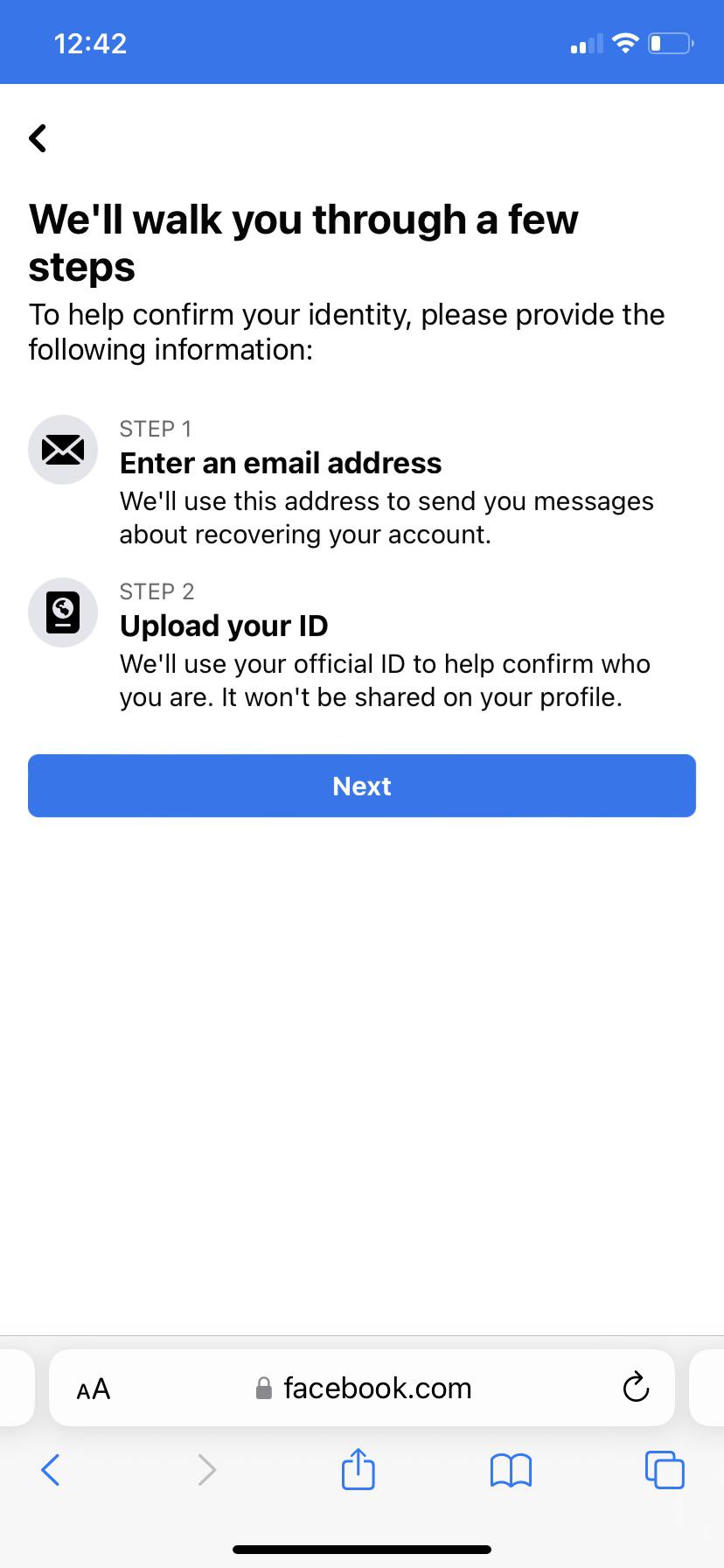Select the STEP 2 label text
This screenshot has height=1568, width=724.
157,591
